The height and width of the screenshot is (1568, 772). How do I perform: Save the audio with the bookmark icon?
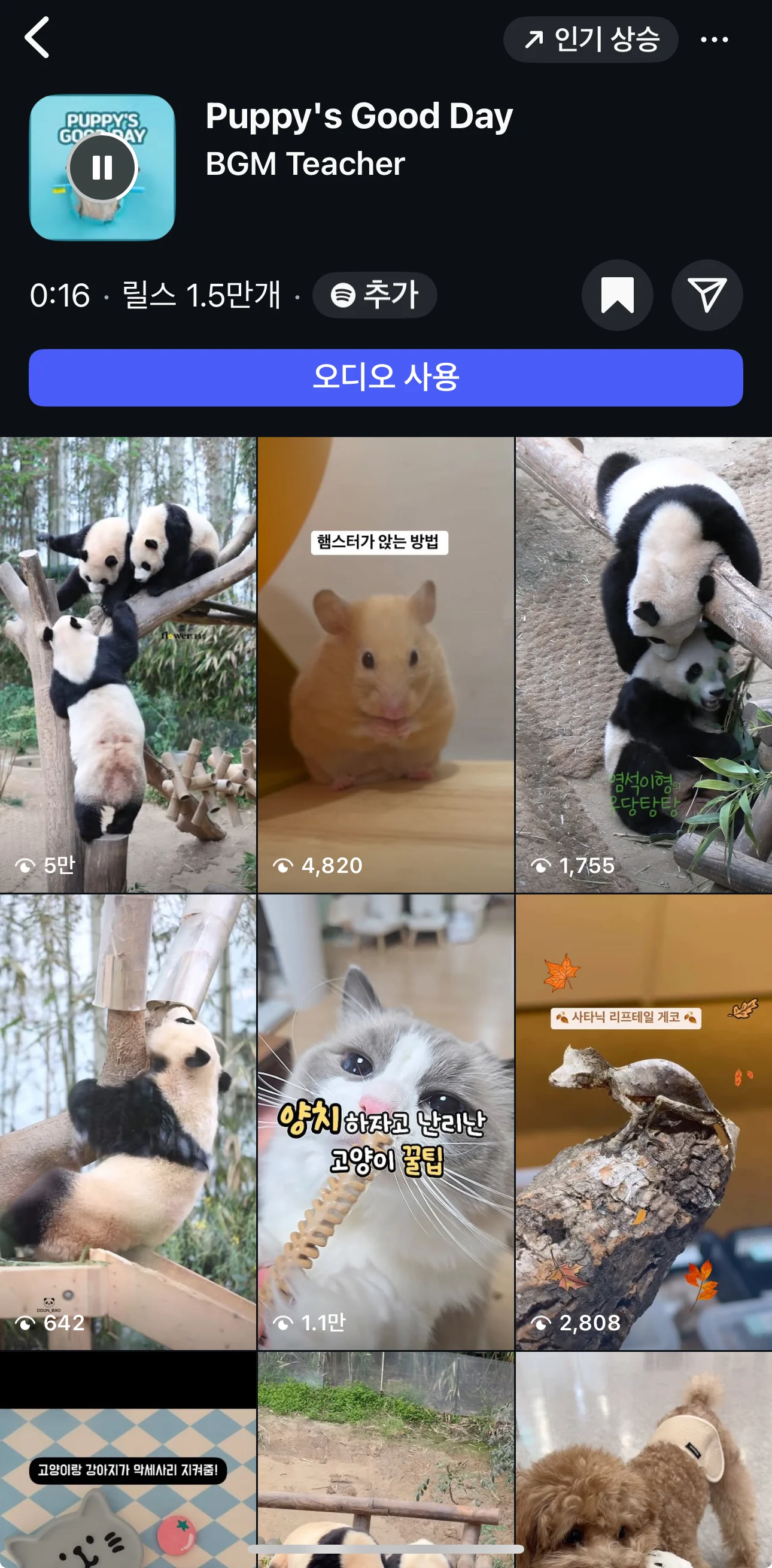click(x=617, y=295)
